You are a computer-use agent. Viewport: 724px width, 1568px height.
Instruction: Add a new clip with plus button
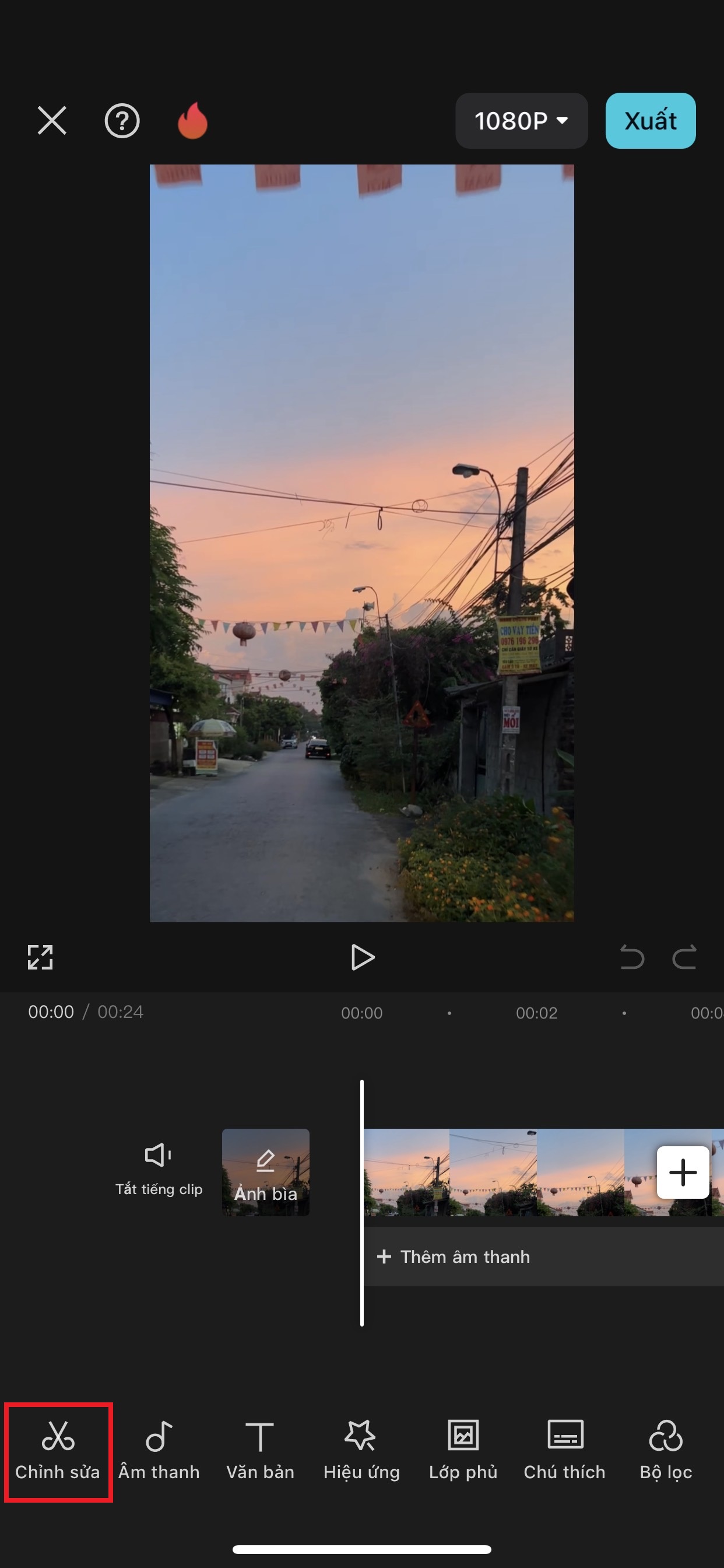pos(683,1172)
